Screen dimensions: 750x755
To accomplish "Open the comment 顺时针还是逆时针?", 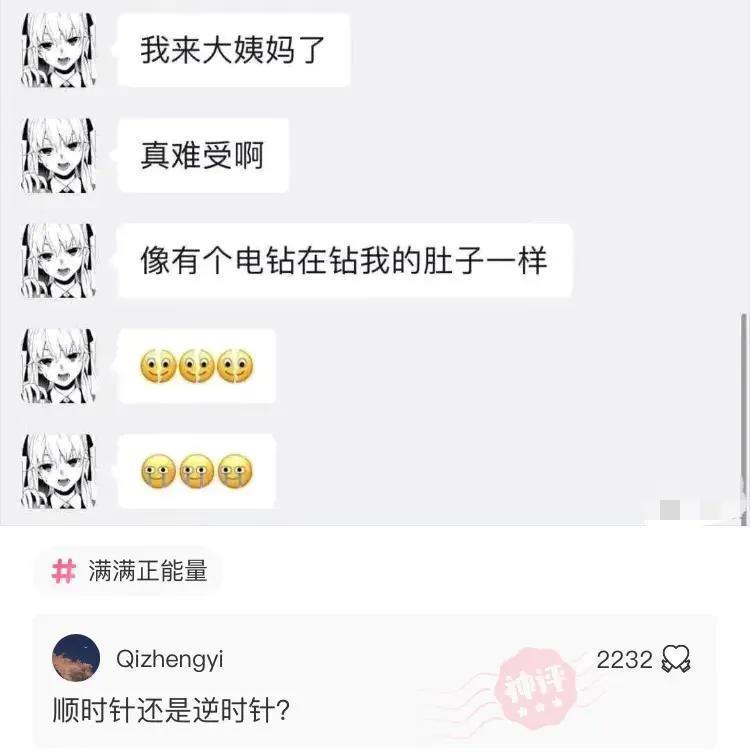I will 171,711.
